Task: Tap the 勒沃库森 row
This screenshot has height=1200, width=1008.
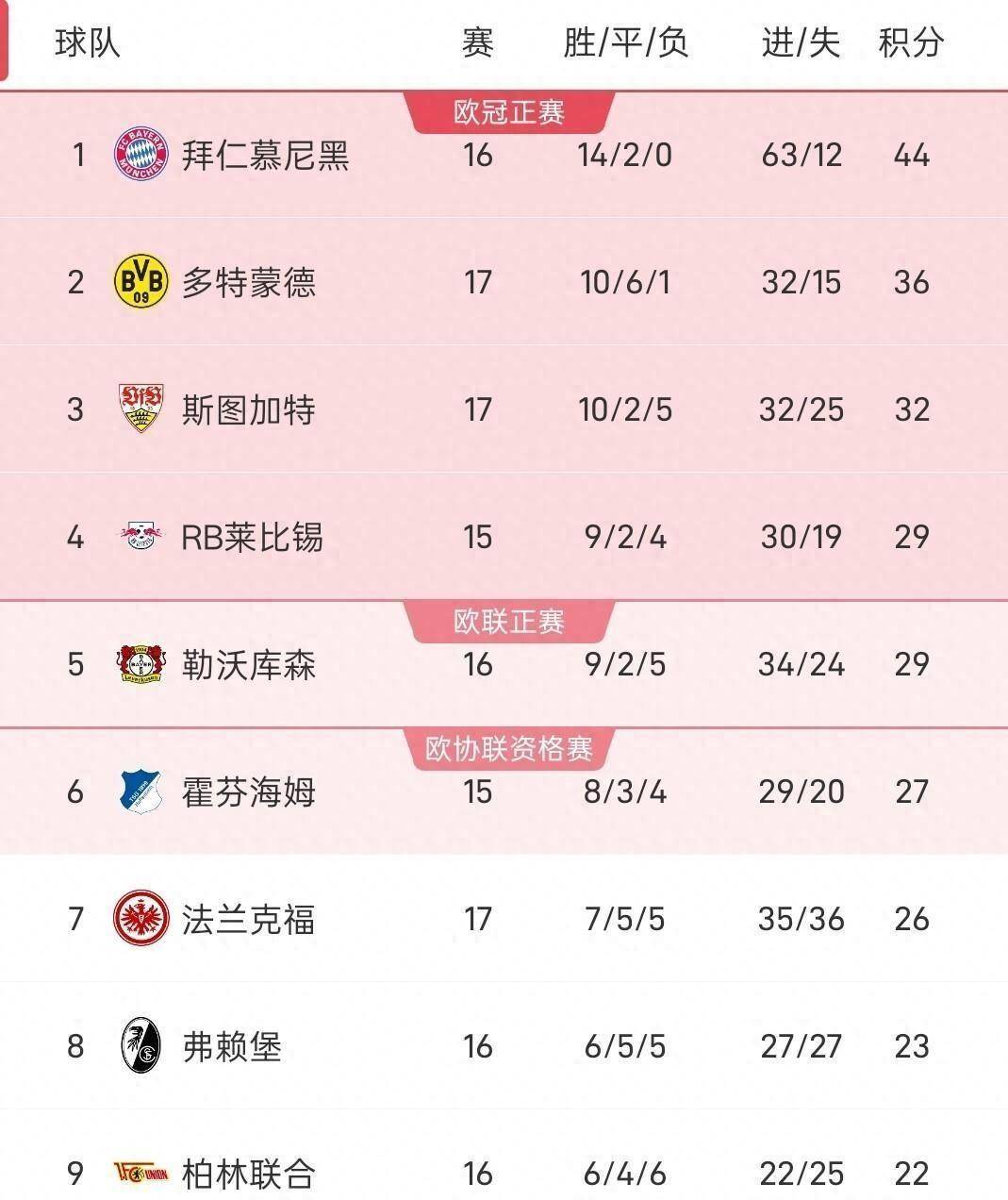Action: tap(248, 664)
